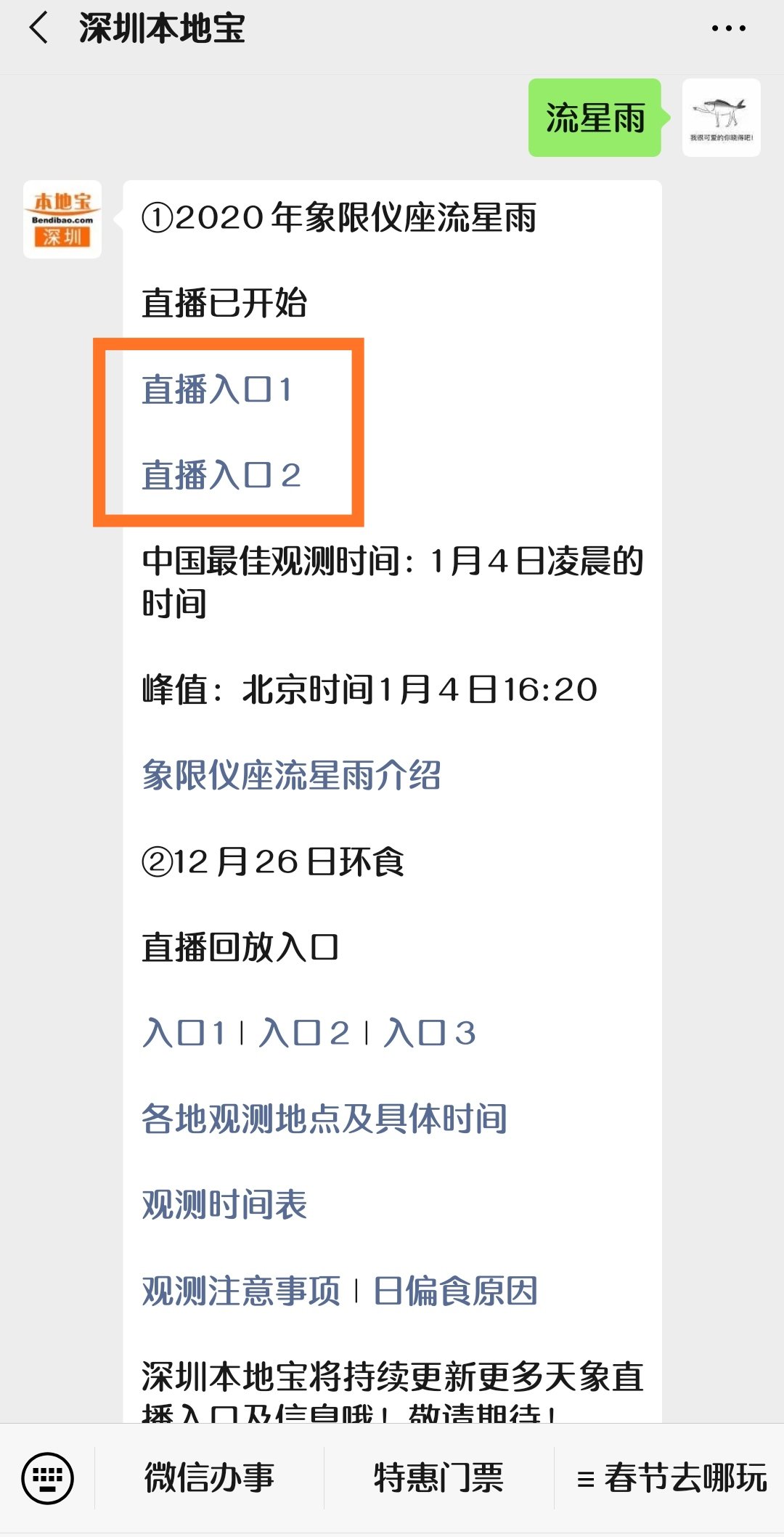Open replay link 入口2
This screenshot has height=1537, width=784.
point(304,1033)
